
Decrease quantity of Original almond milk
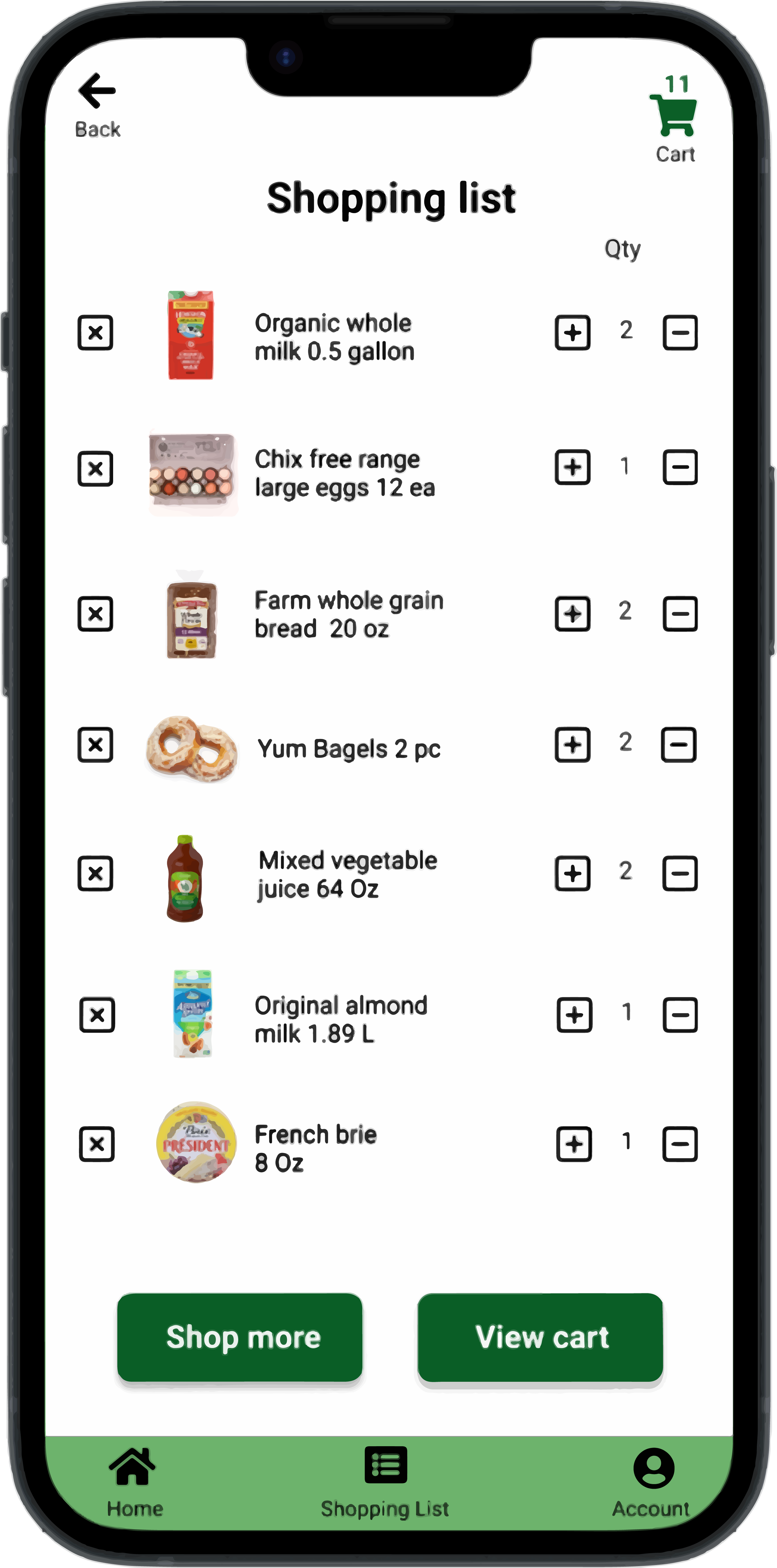pyautogui.click(x=680, y=1015)
